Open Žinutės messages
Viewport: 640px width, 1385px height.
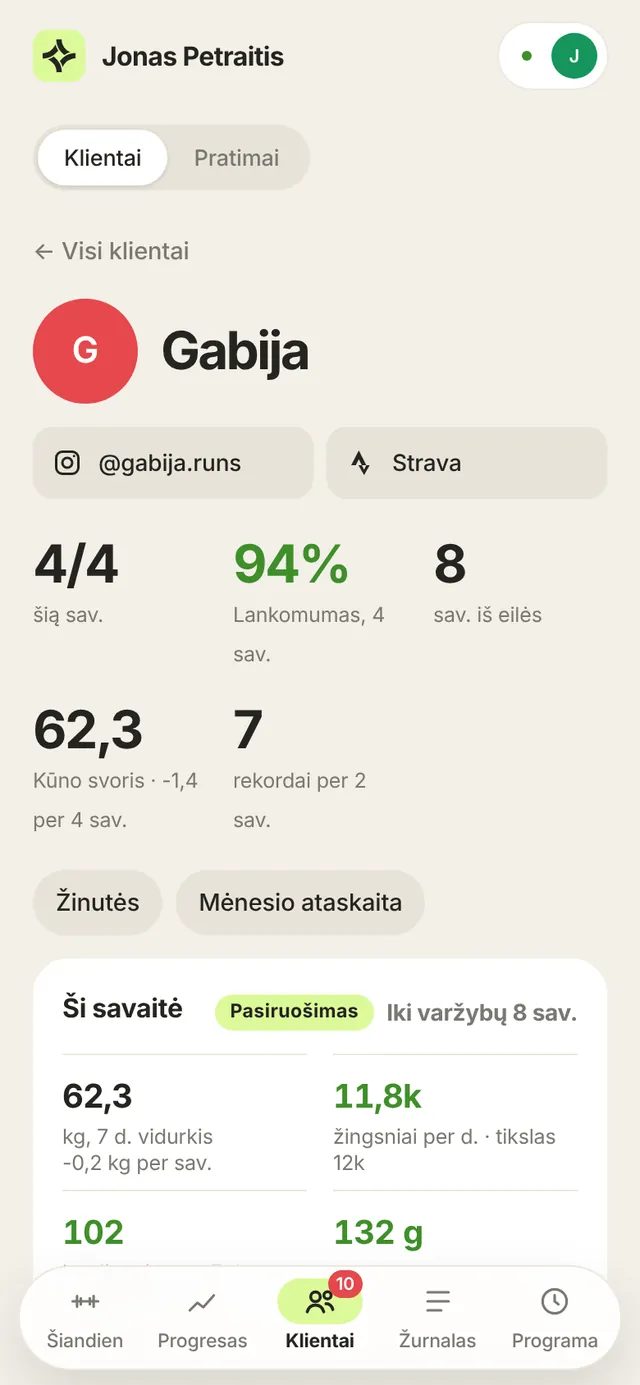coord(97,902)
